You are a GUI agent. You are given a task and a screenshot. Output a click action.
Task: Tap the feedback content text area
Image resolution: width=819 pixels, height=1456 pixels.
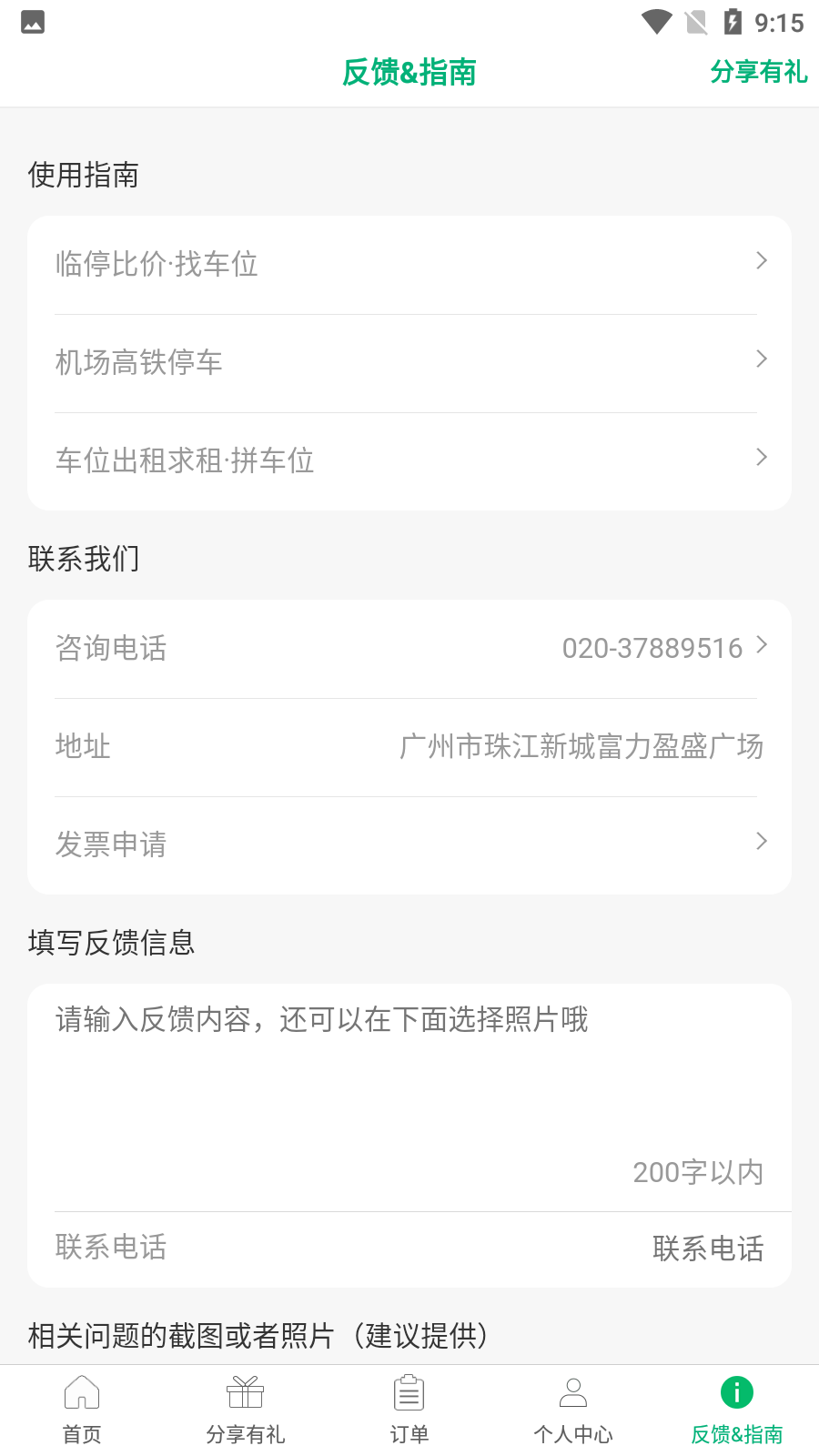point(409,1074)
